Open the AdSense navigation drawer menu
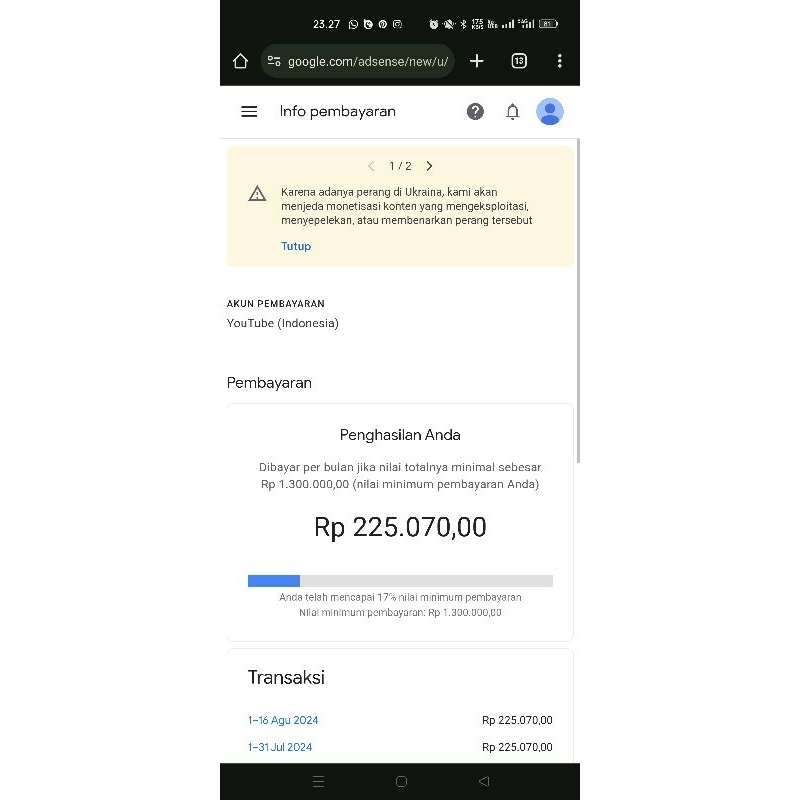The height and width of the screenshot is (800, 800). 249,112
